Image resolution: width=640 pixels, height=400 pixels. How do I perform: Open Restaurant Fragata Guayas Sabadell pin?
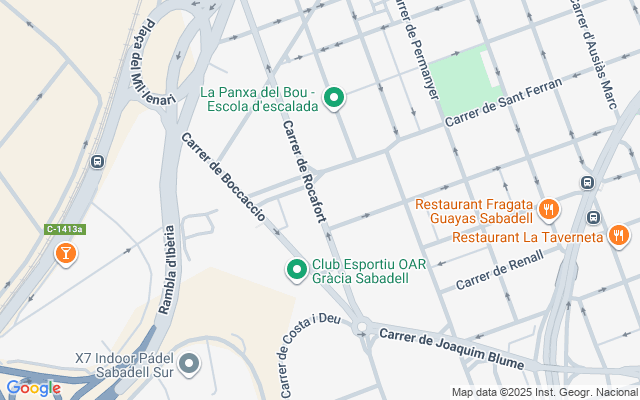[549, 211]
